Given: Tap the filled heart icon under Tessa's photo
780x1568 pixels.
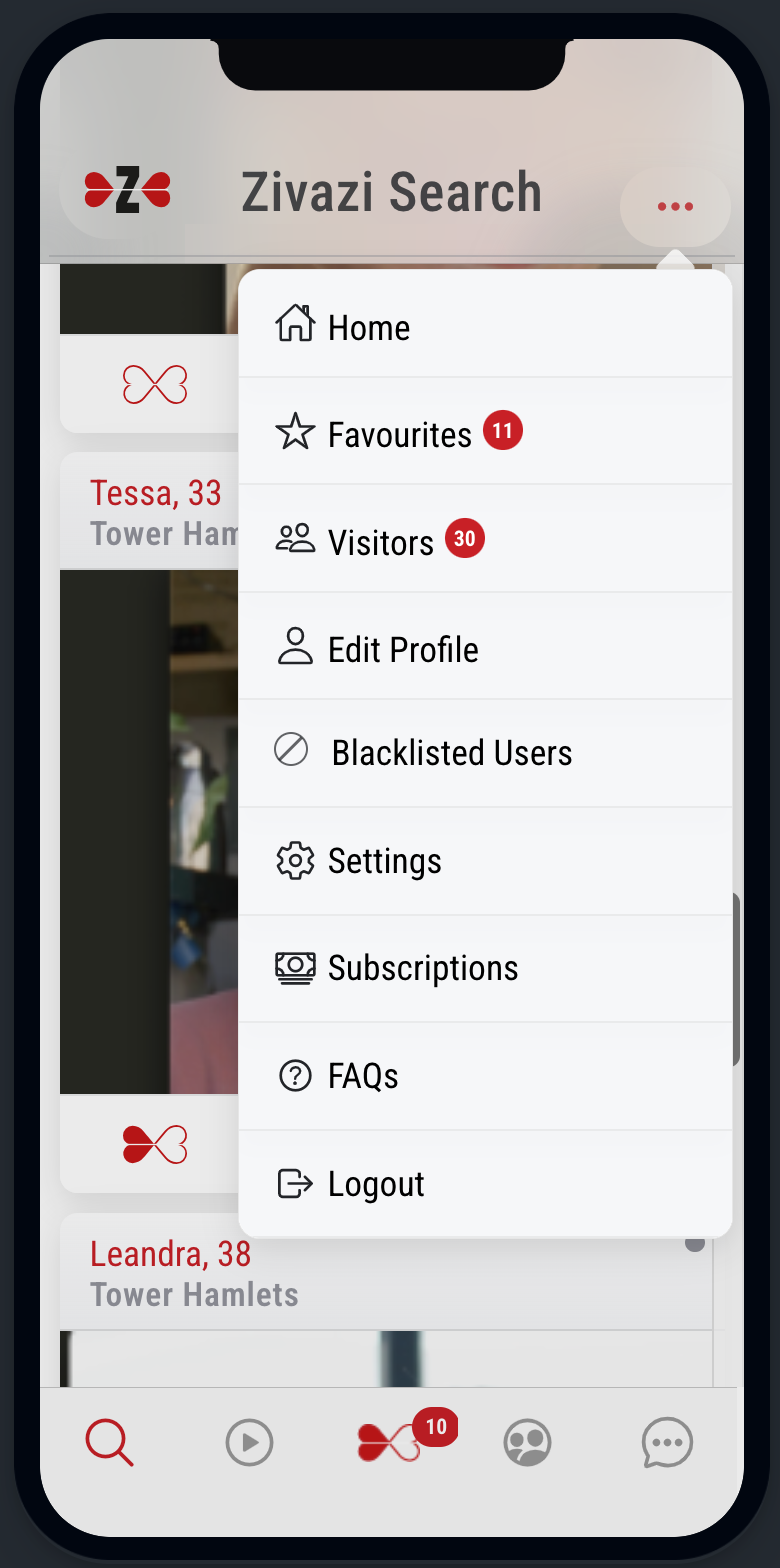Looking at the screenshot, I should pos(155,1143).
